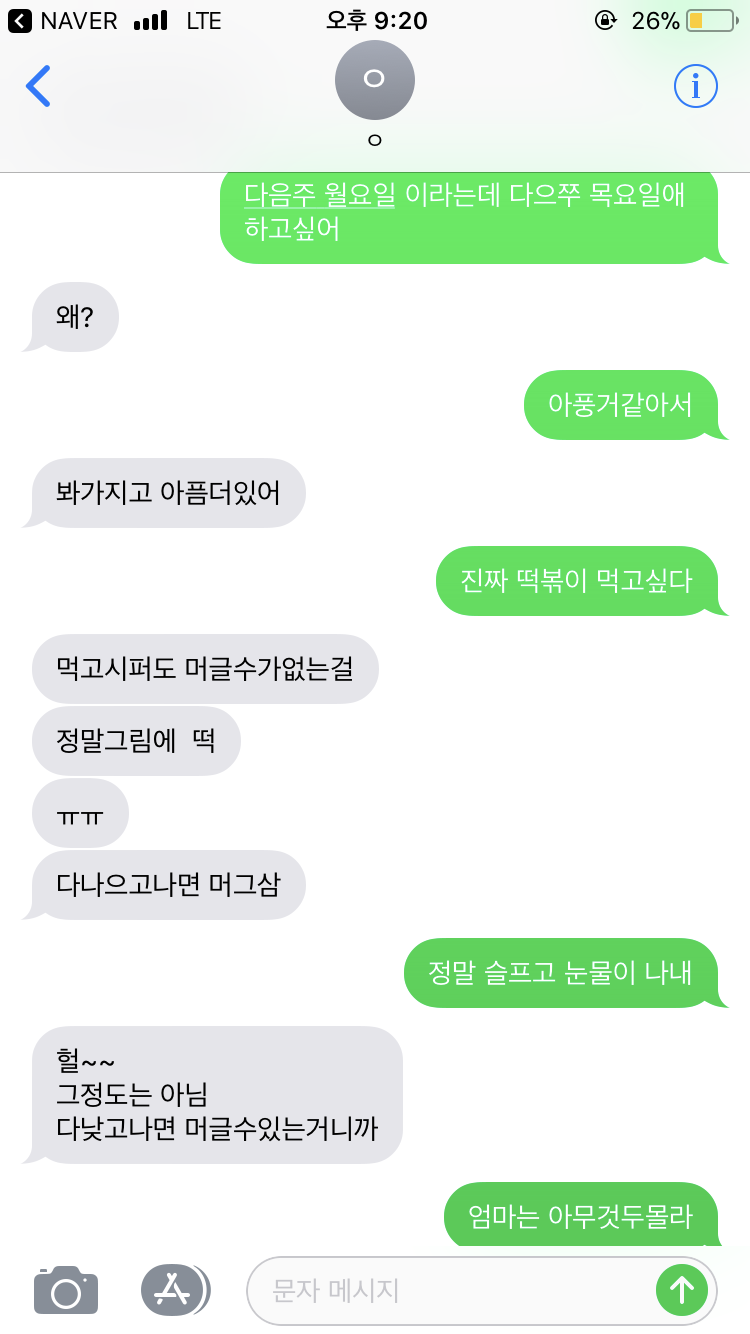Open the underlined 다음주 월요일 date link

[x=320, y=195]
